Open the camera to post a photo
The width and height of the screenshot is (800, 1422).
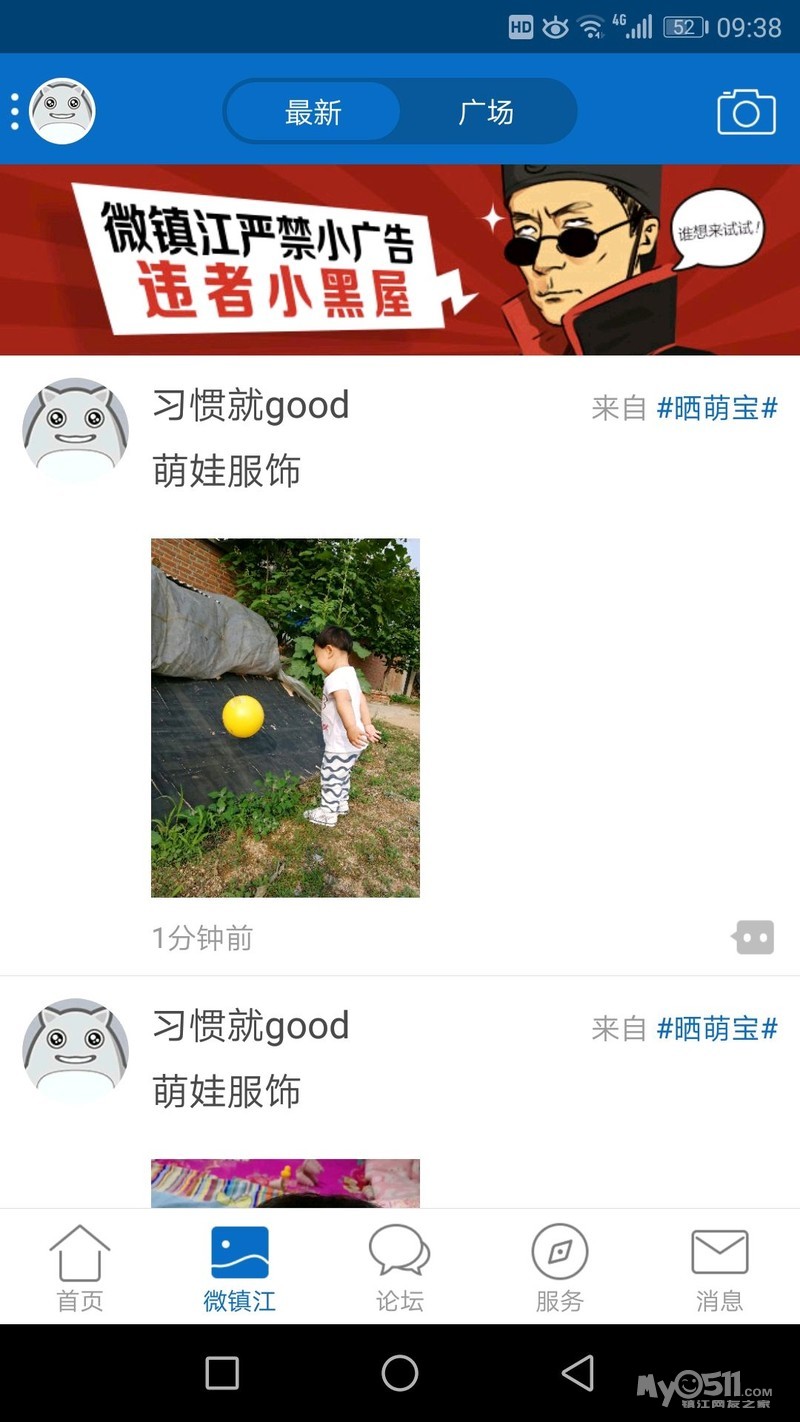pos(746,111)
